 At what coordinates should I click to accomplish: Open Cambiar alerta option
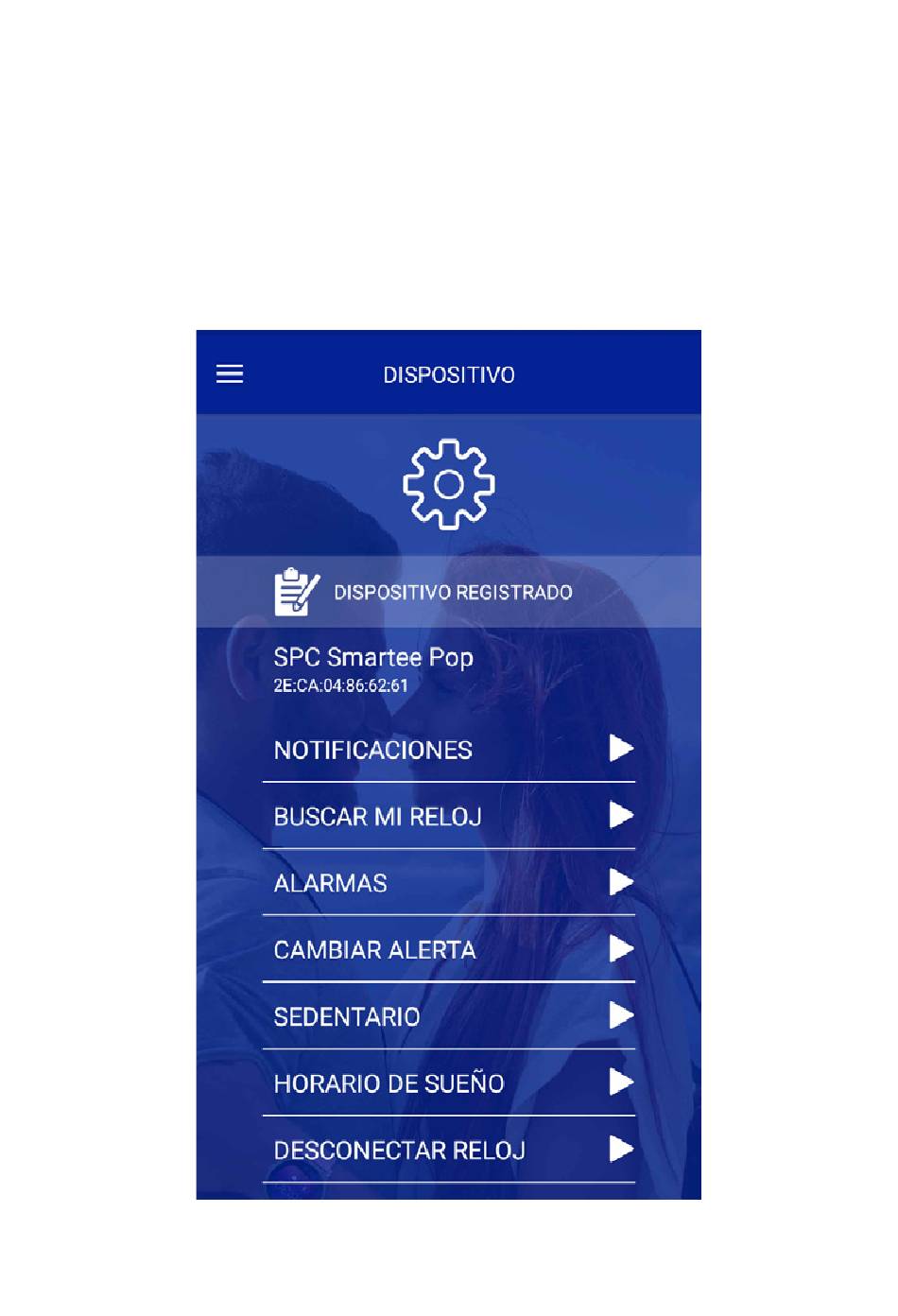point(448,949)
